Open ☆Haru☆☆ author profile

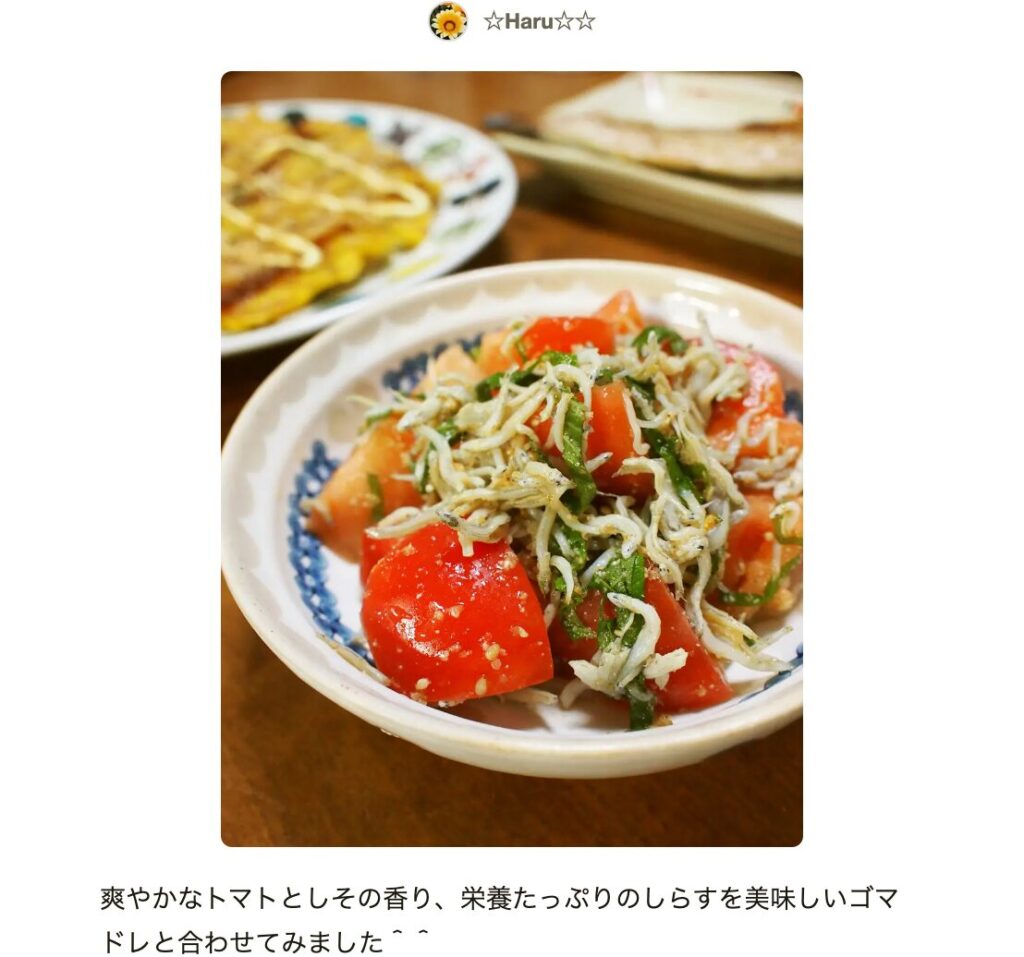point(538,21)
